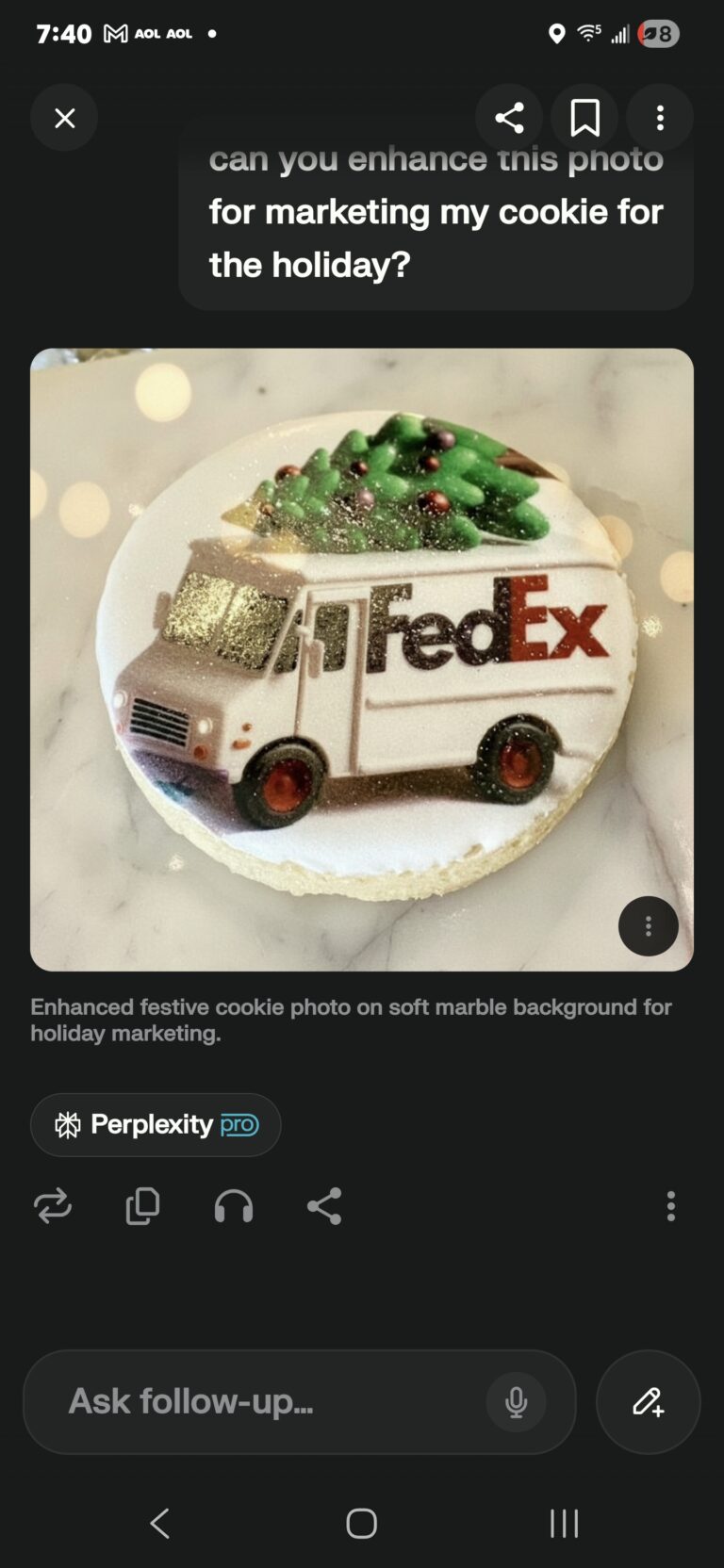
Task: Listen to the answer with the headphones icon
Action: pos(234,1206)
